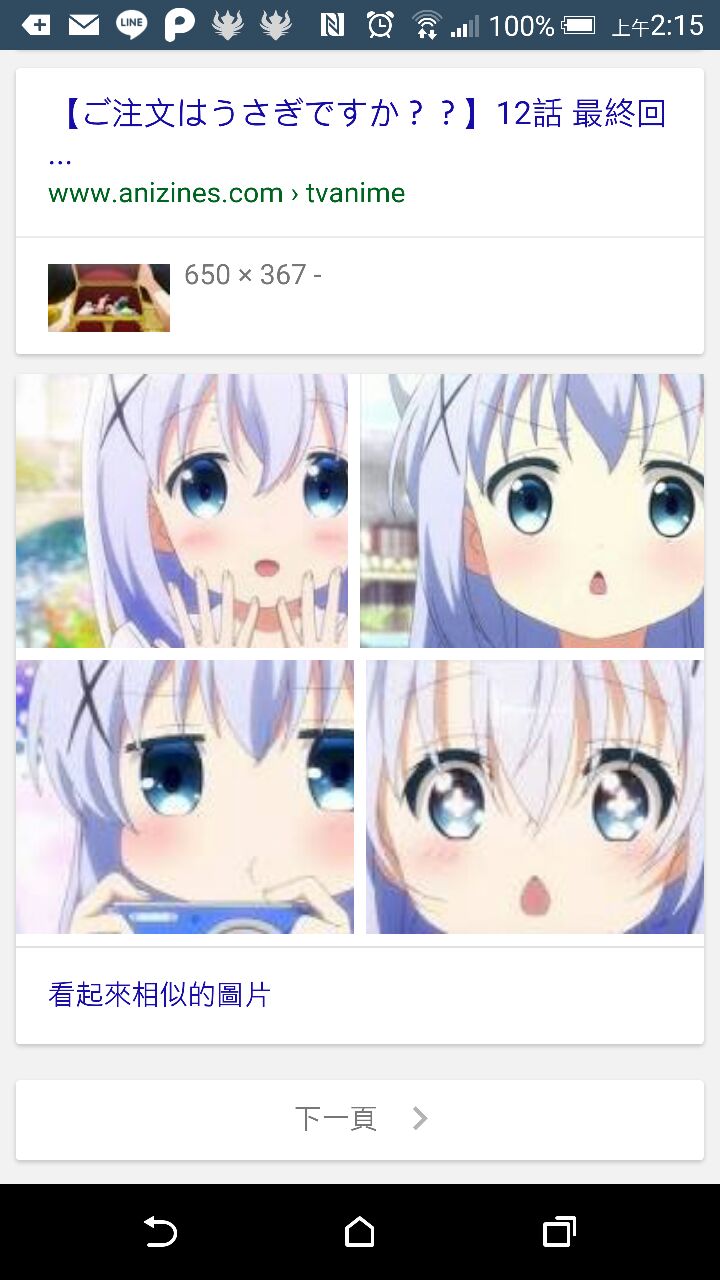Open the 看起來相似的圖片 link
720x1280 pixels.
pos(160,995)
